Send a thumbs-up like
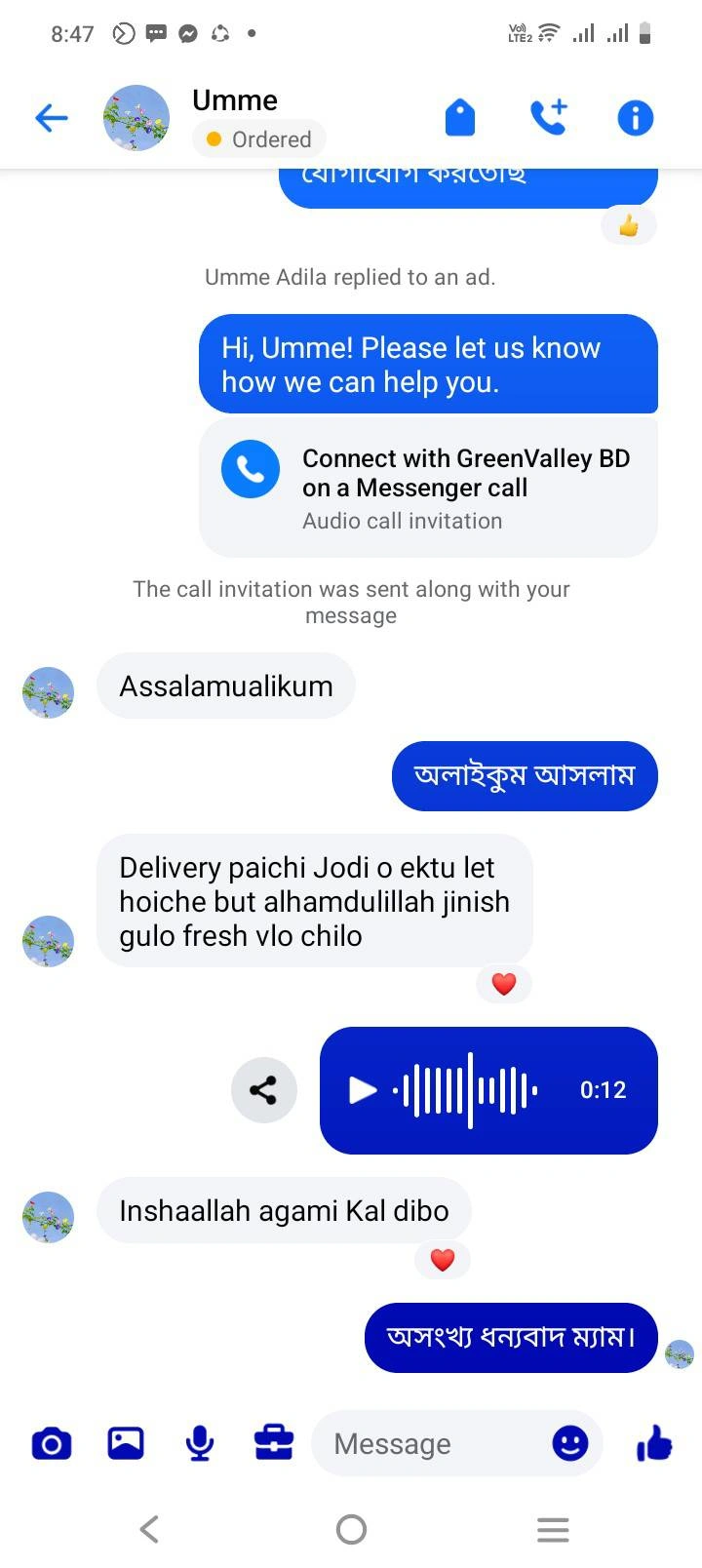The height and width of the screenshot is (1568, 702). point(654,1443)
